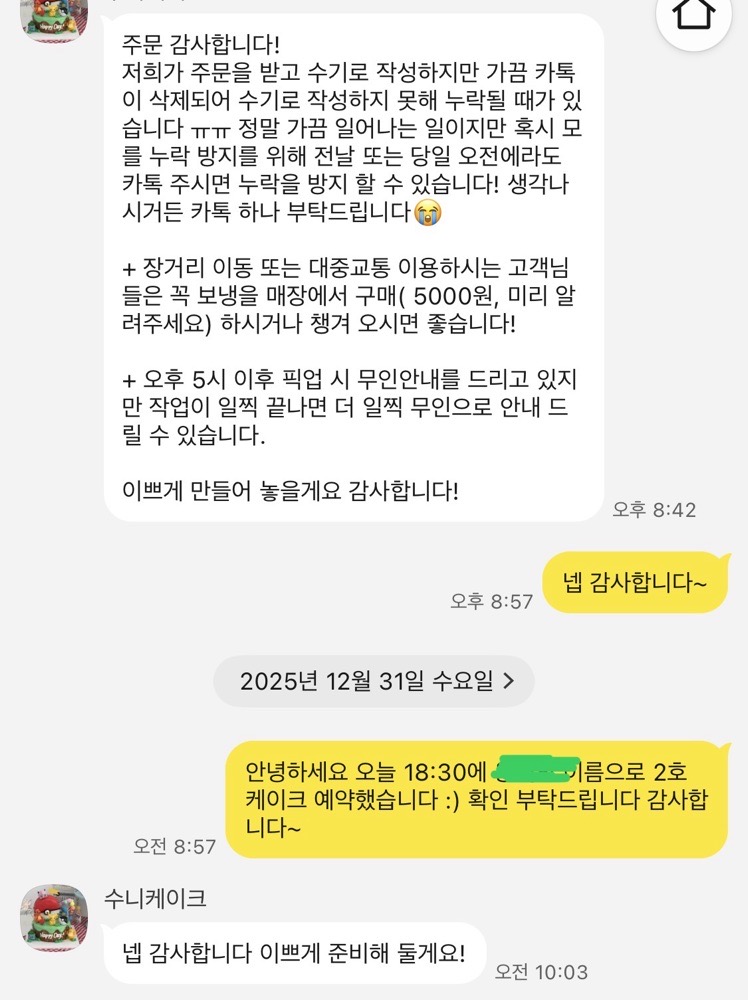Open the 2025년 12월 31일 수요일 date chip
The image size is (748, 1000).
(374, 682)
